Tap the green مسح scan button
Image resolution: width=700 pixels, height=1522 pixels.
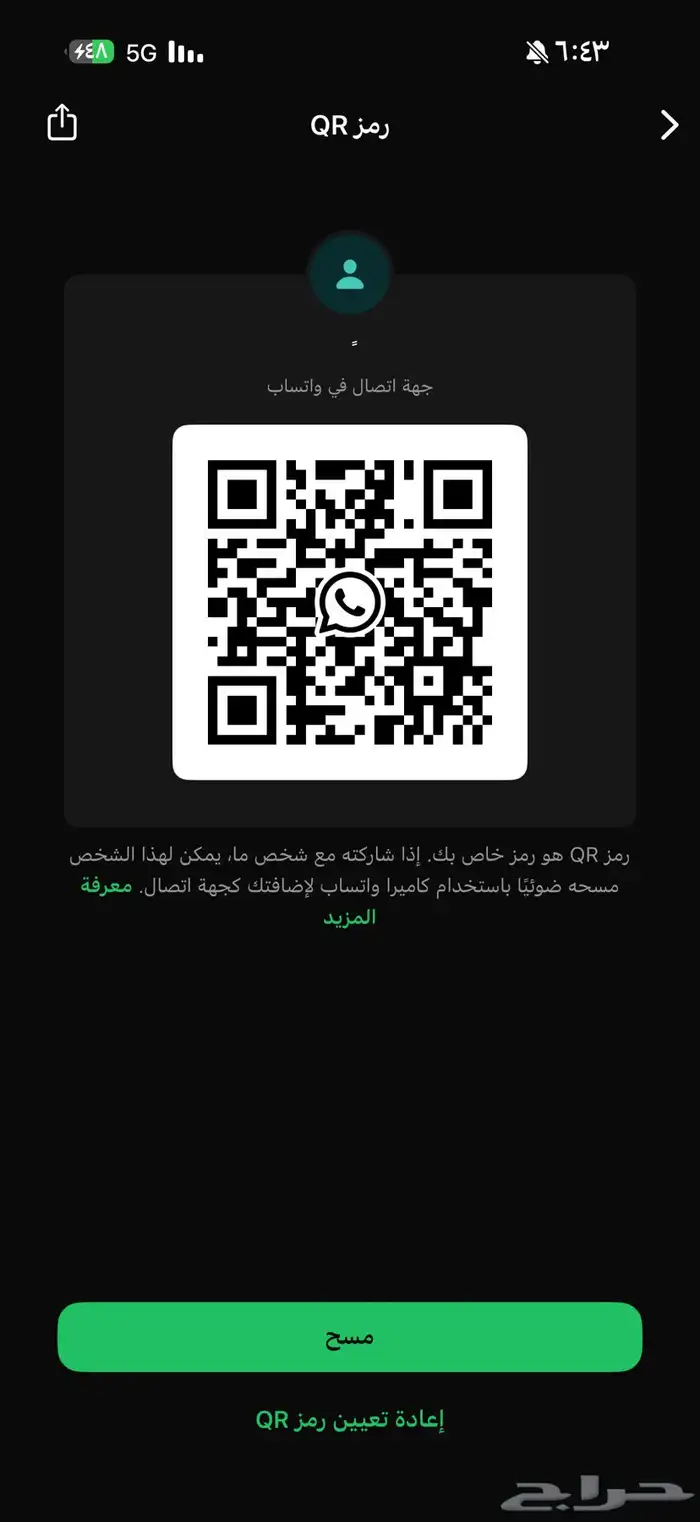(350, 1337)
